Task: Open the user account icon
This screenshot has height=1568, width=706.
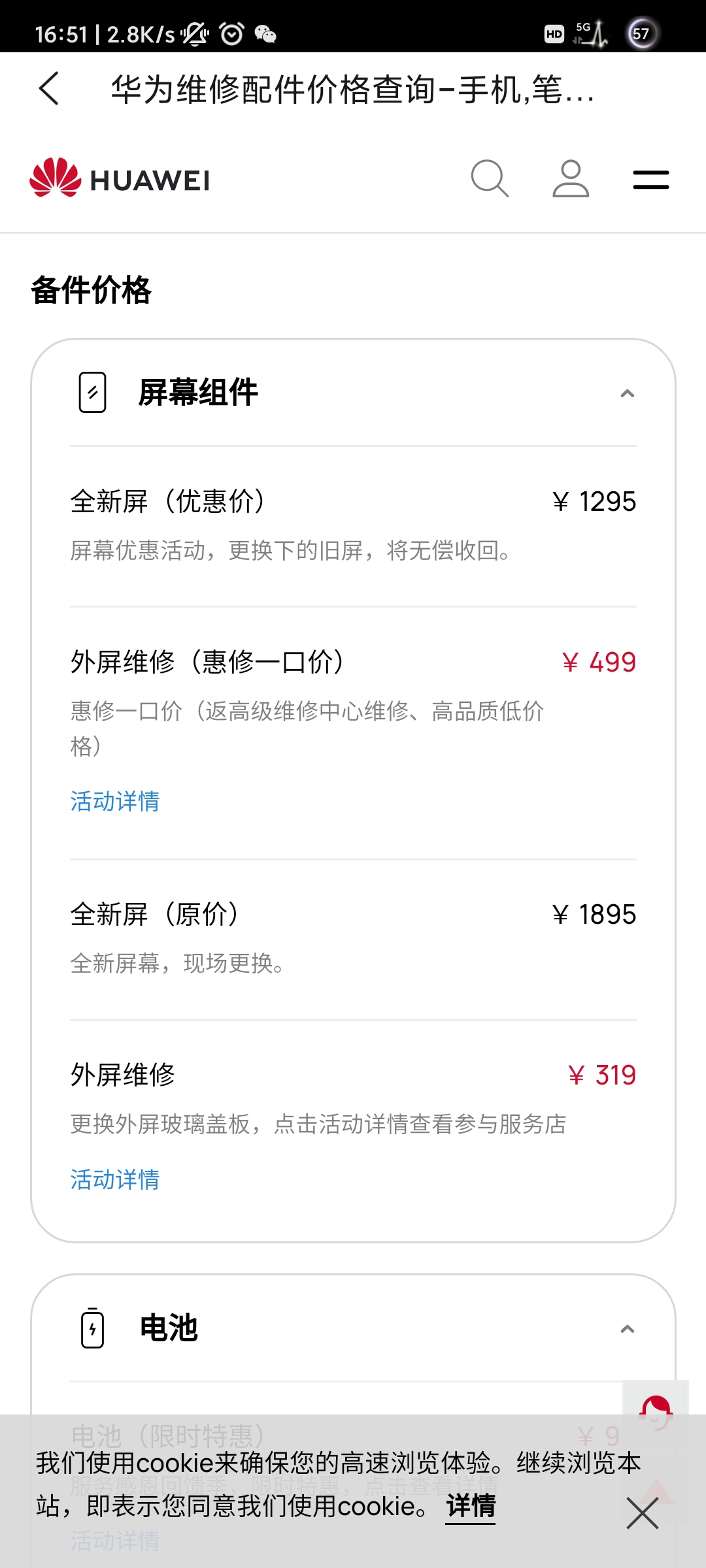Action: pyautogui.click(x=571, y=178)
